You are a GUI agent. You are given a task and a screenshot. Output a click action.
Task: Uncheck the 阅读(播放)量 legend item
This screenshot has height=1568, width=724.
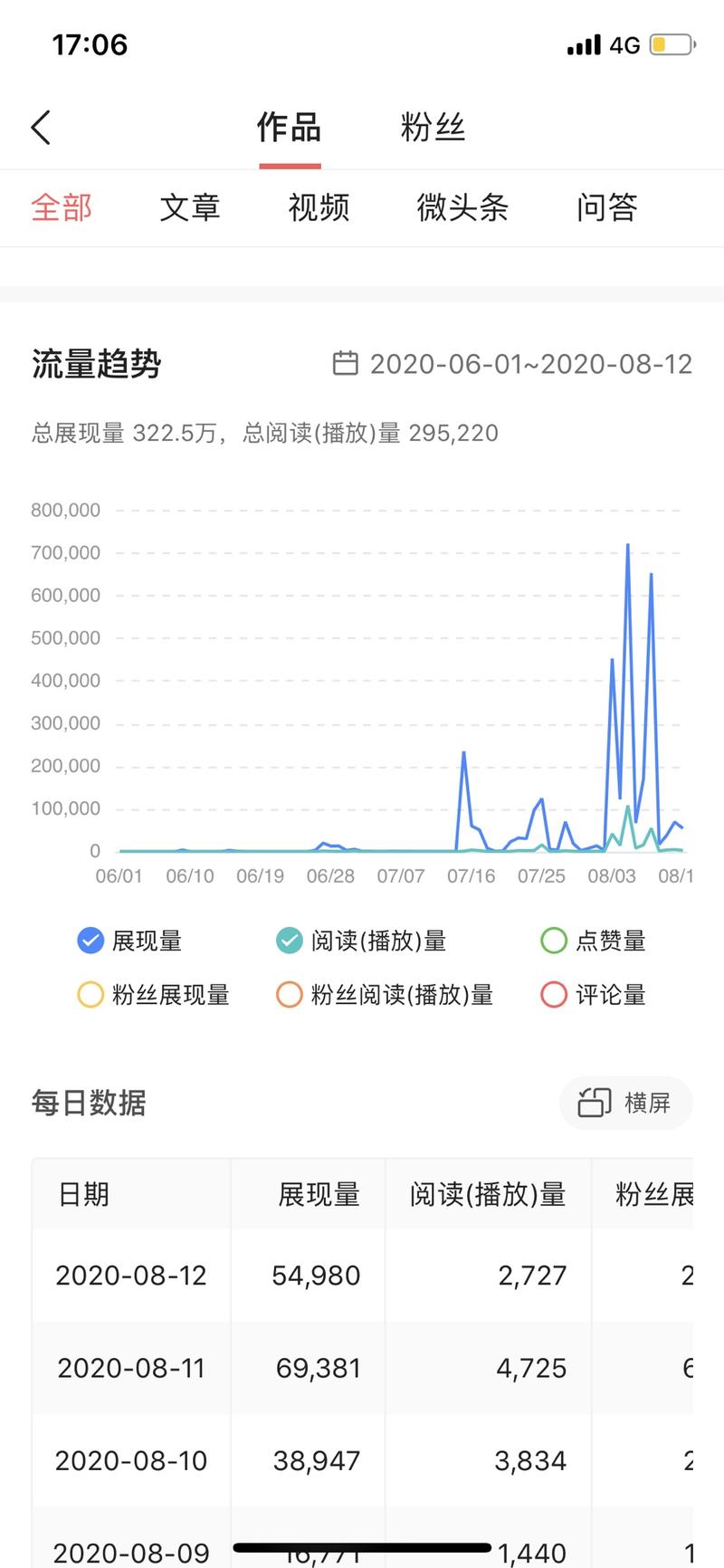coord(288,941)
